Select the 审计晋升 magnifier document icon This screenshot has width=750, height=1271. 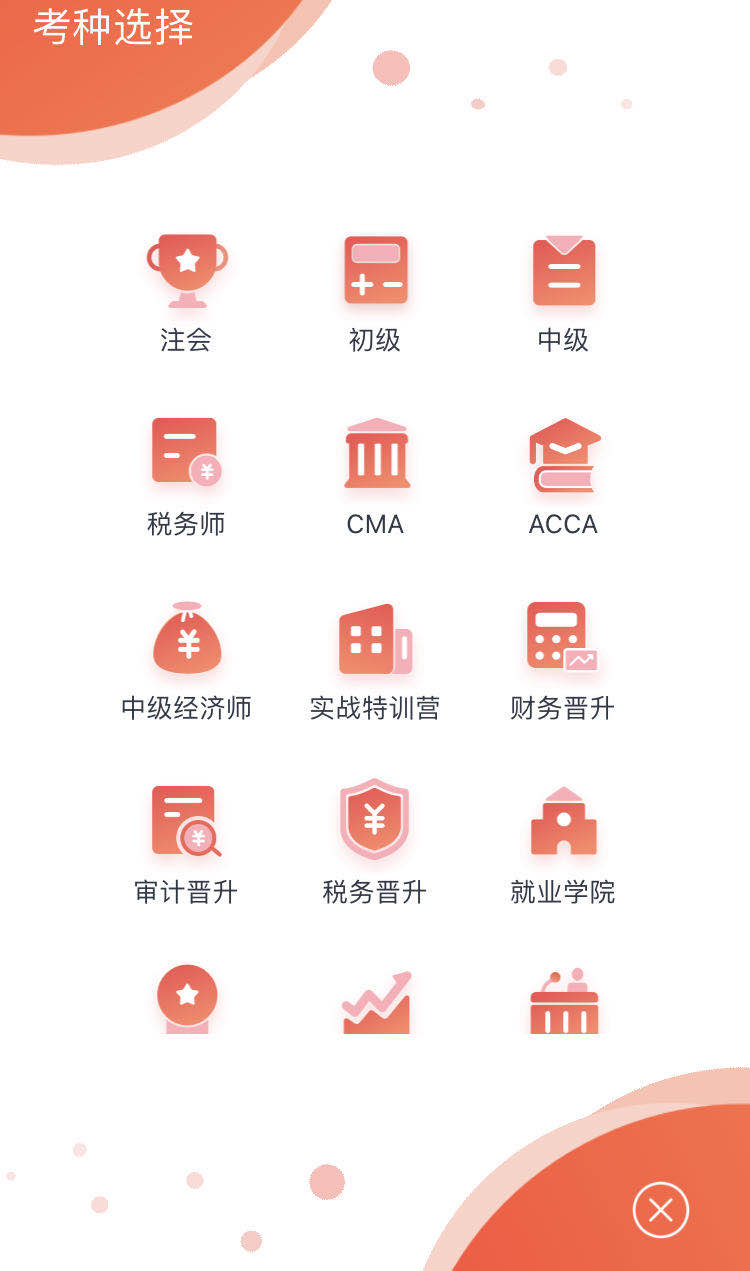186,820
